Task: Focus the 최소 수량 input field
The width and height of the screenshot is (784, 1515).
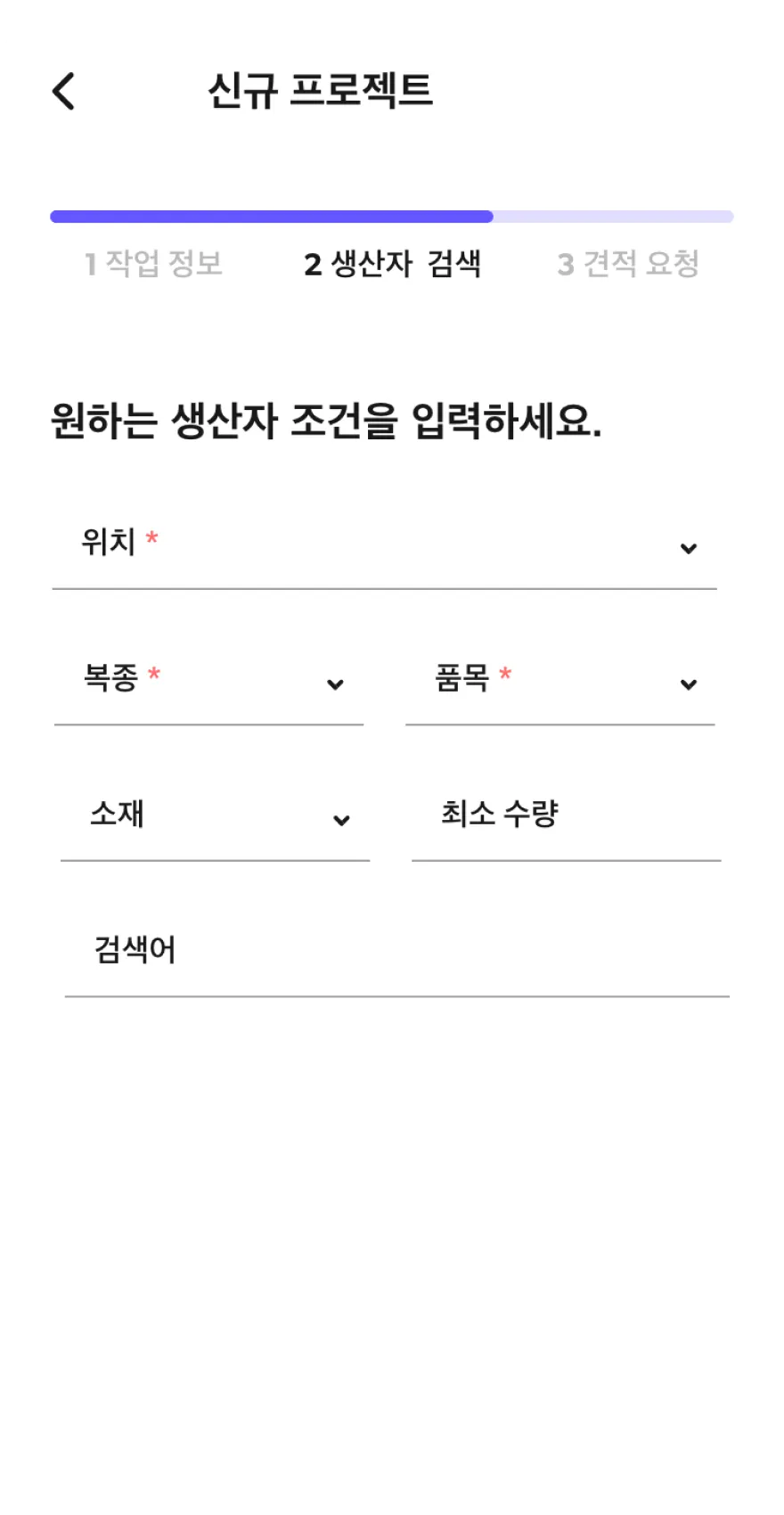Action: coord(566,815)
